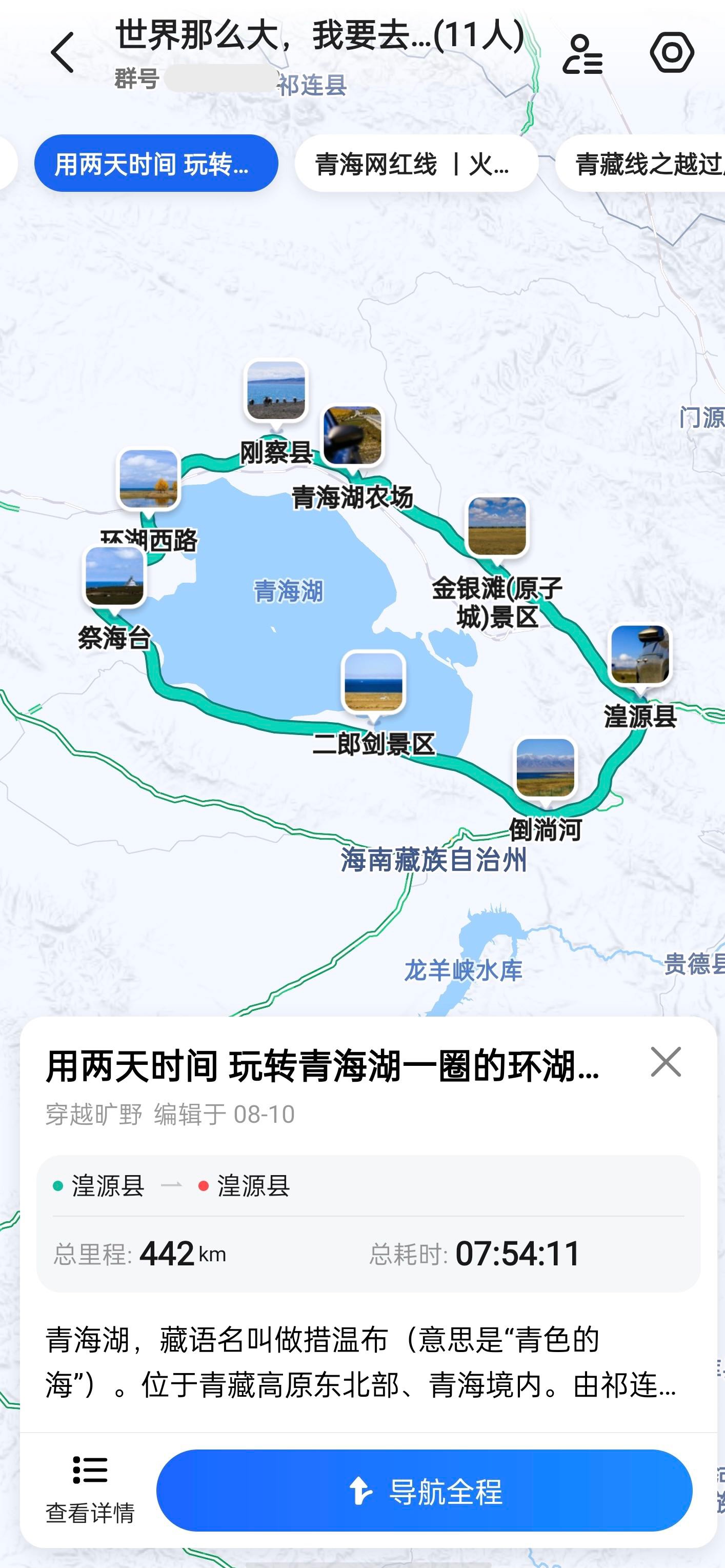Open the 金银滩(原子城)景区 photo marker
Viewport: 725px width, 1568px height.
(x=497, y=527)
